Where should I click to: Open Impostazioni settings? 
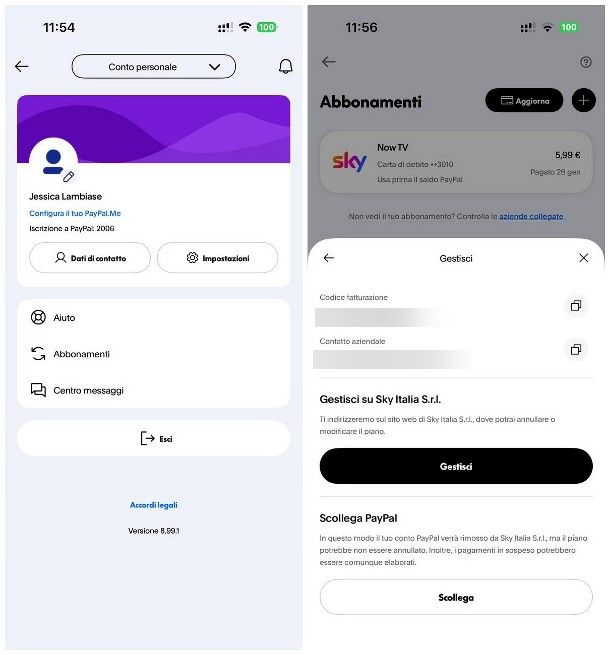217,258
